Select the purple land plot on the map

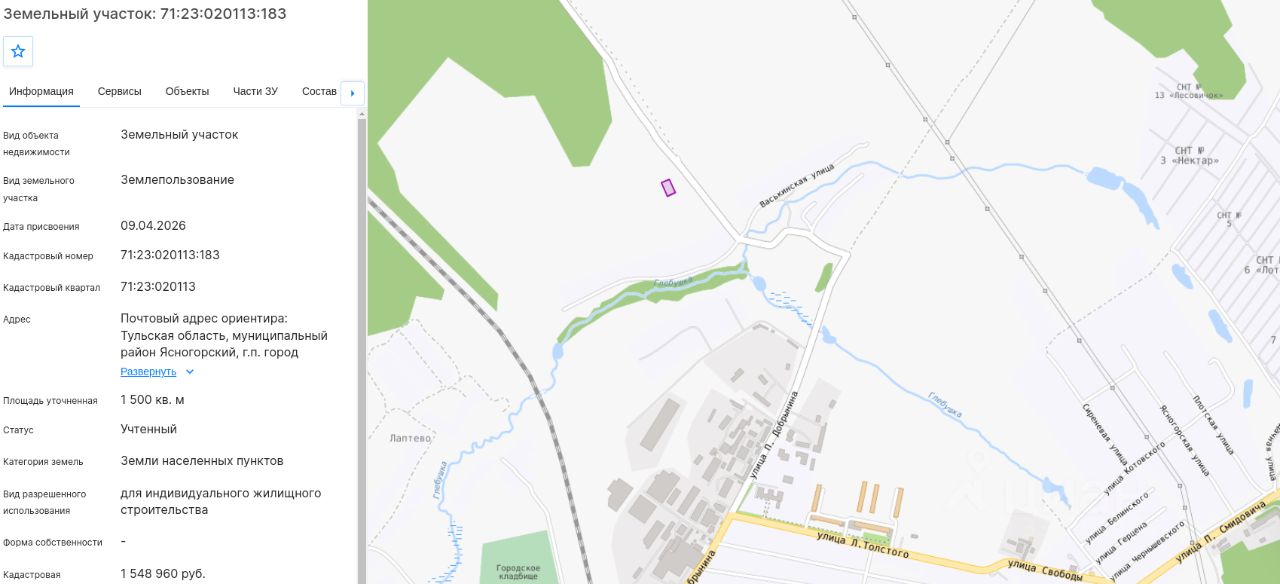[x=668, y=187]
